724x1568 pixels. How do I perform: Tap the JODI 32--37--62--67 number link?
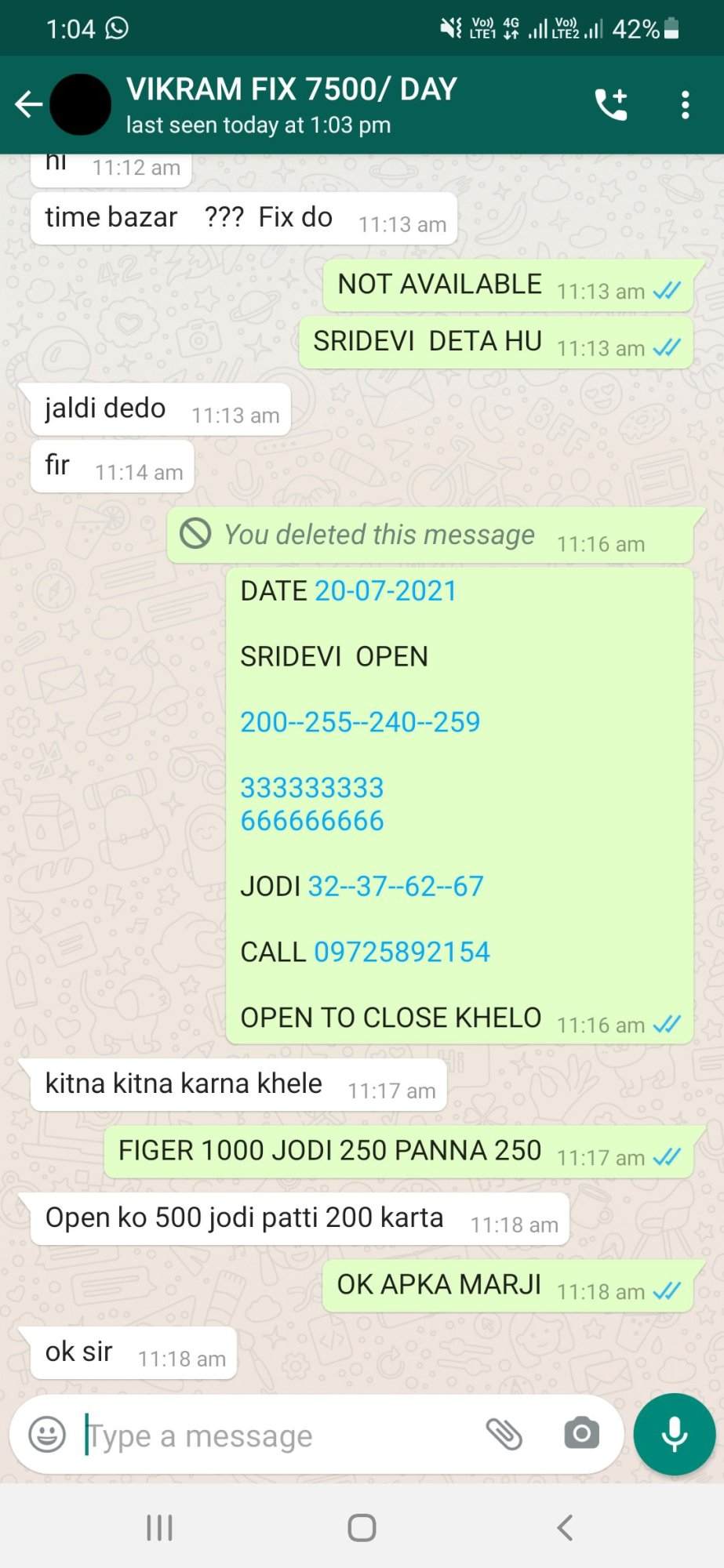(x=395, y=887)
